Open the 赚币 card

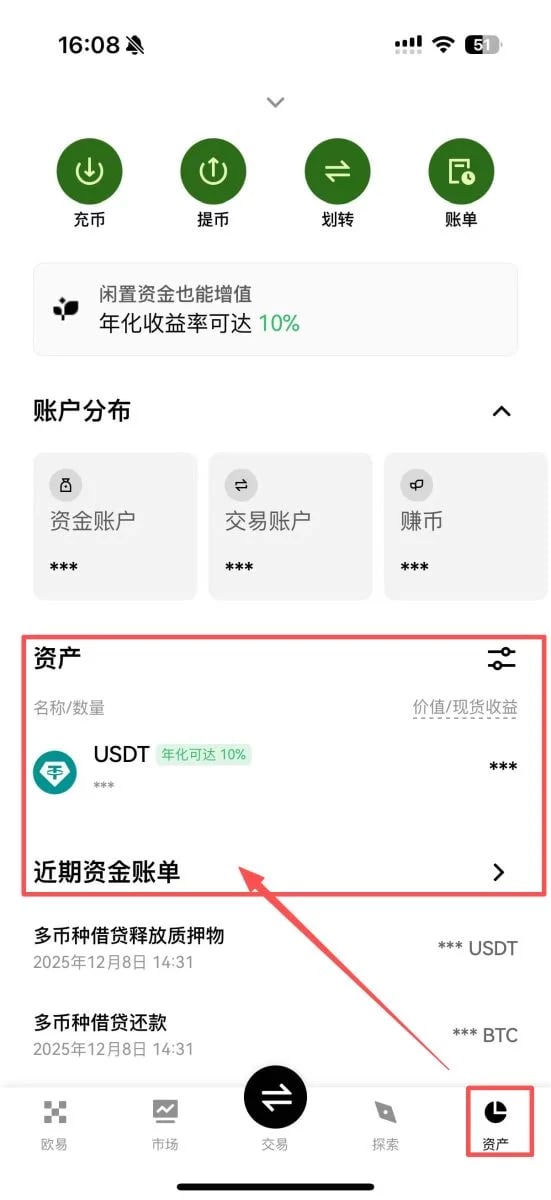[467, 526]
